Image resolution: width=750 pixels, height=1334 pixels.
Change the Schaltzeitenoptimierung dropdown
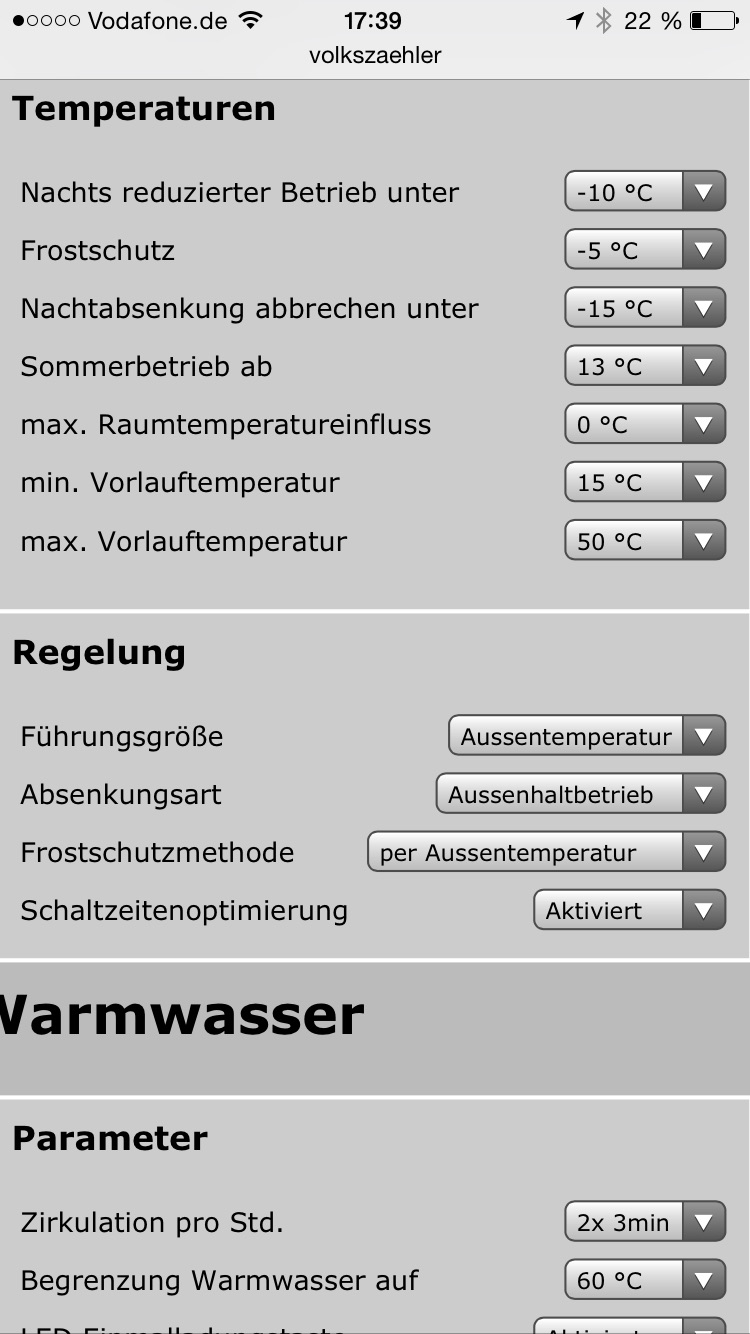pyautogui.click(x=630, y=911)
